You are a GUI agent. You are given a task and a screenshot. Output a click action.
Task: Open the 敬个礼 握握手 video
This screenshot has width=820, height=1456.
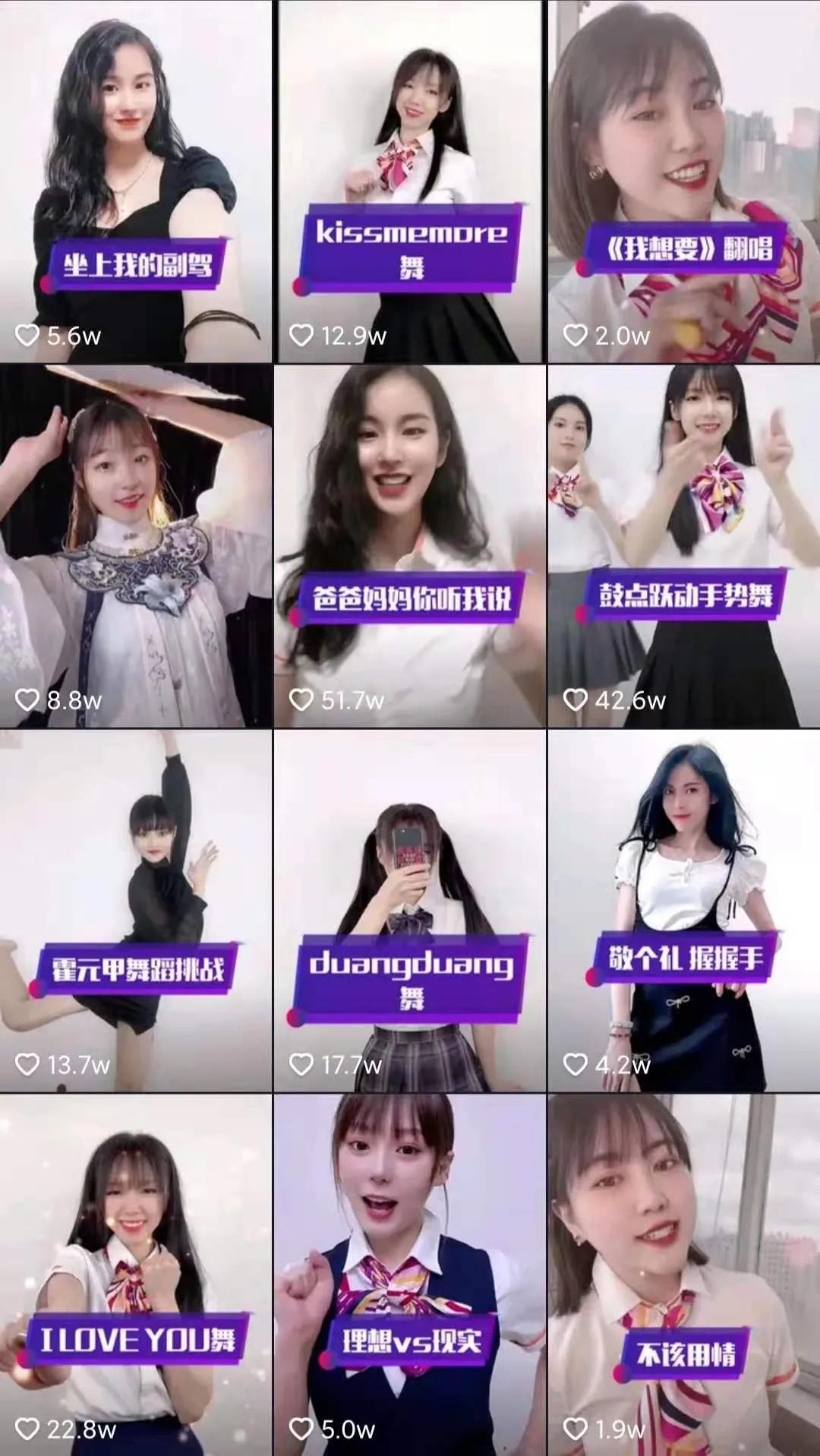(684, 910)
